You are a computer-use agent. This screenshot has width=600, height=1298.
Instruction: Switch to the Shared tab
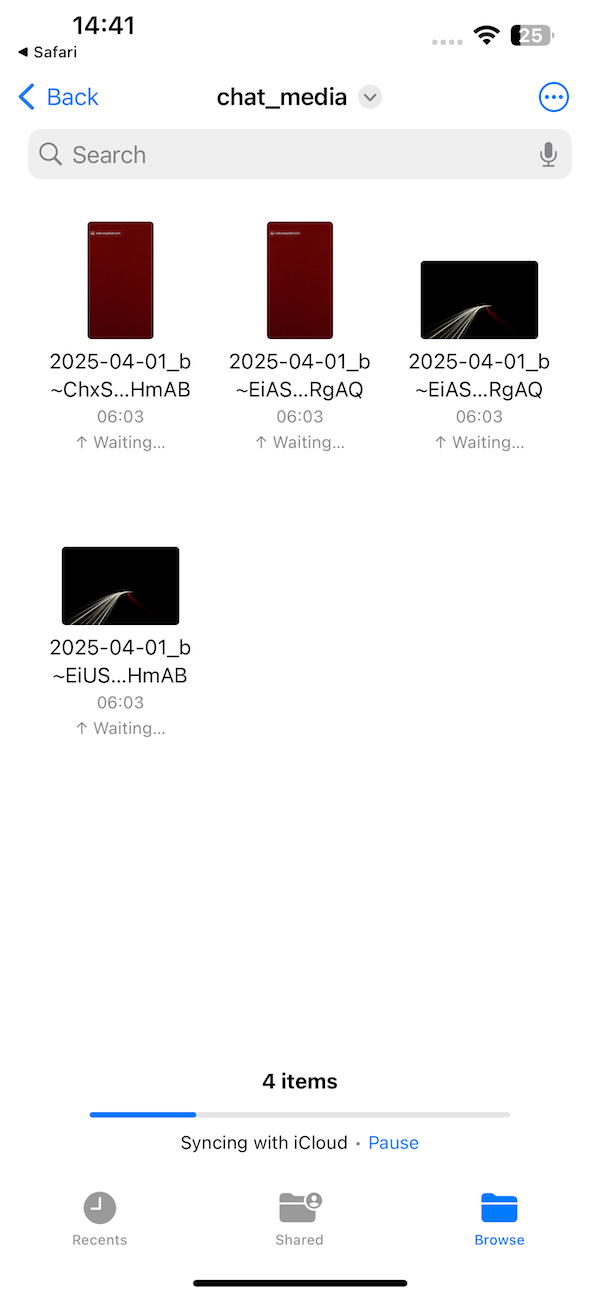tap(300, 1218)
